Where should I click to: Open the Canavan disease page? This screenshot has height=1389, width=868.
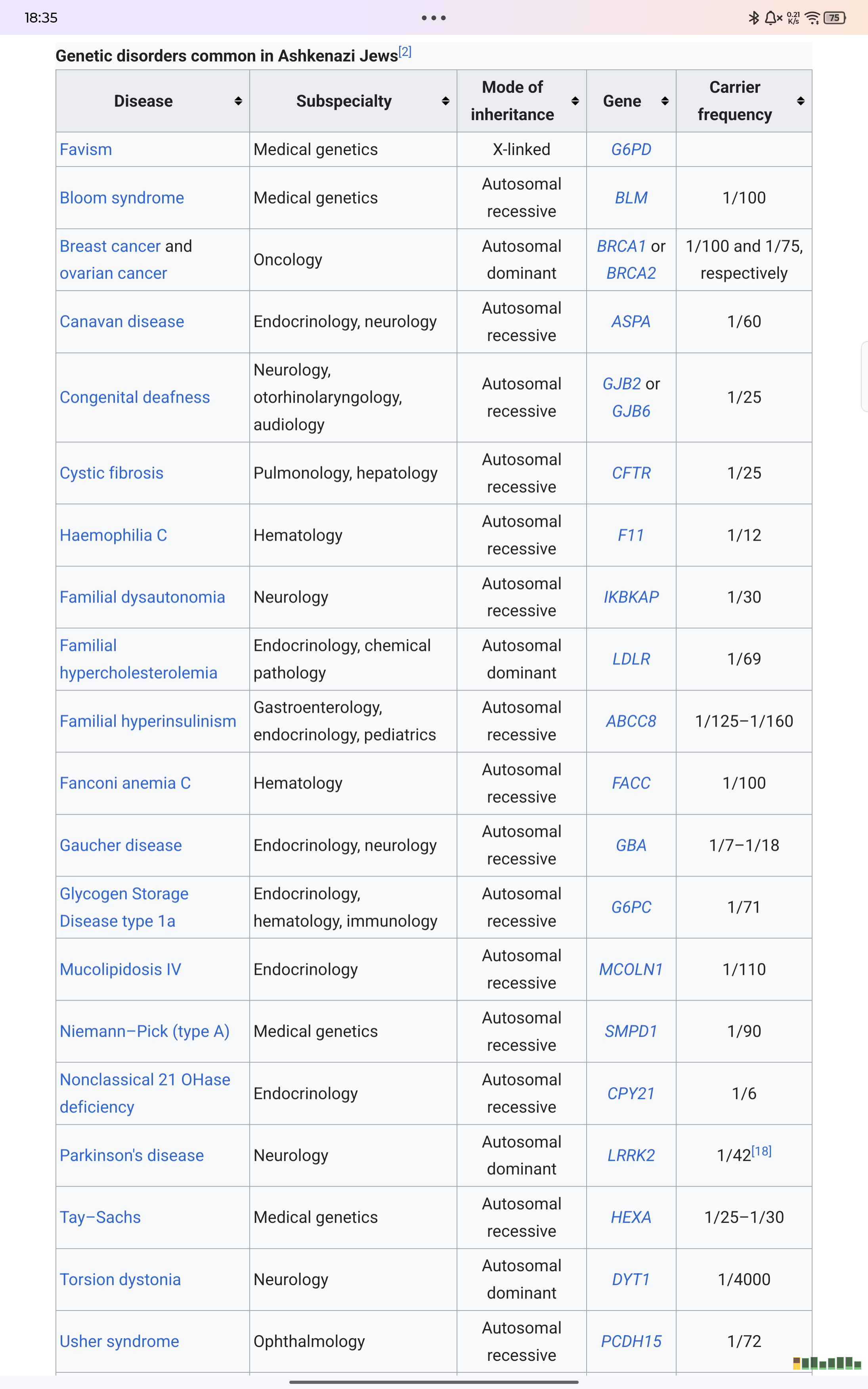click(122, 321)
